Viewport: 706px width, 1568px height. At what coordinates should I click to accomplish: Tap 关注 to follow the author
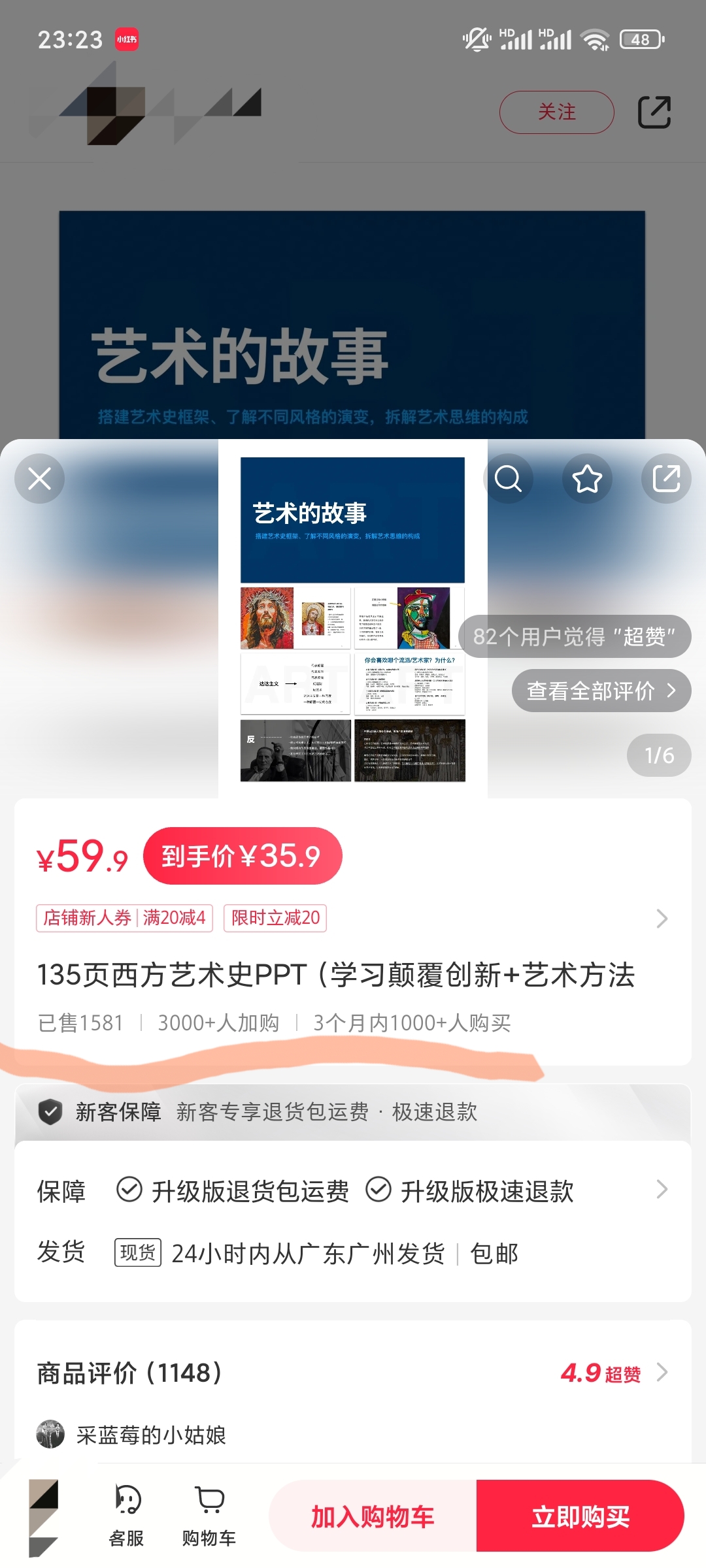point(556,112)
